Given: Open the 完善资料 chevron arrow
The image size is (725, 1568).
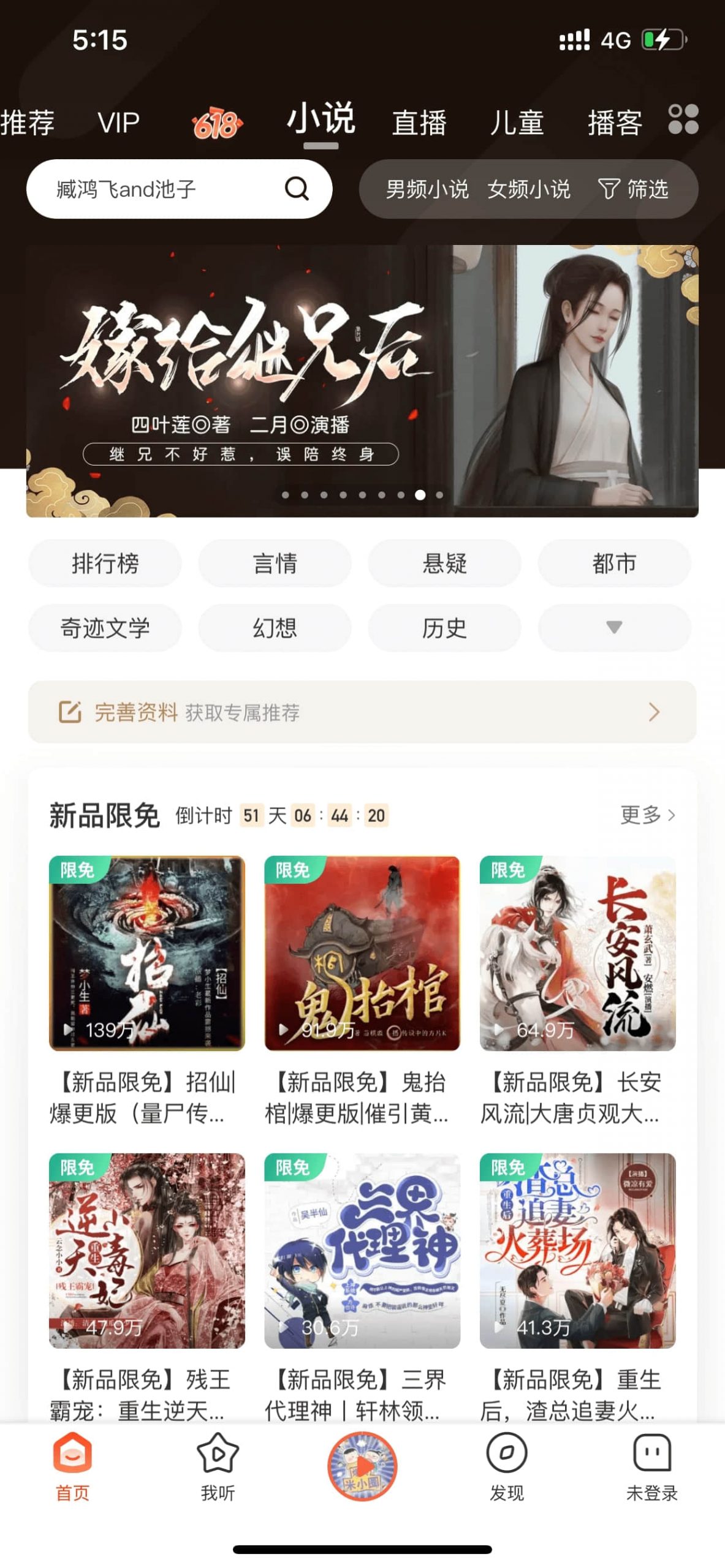Looking at the screenshot, I should tap(653, 712).
